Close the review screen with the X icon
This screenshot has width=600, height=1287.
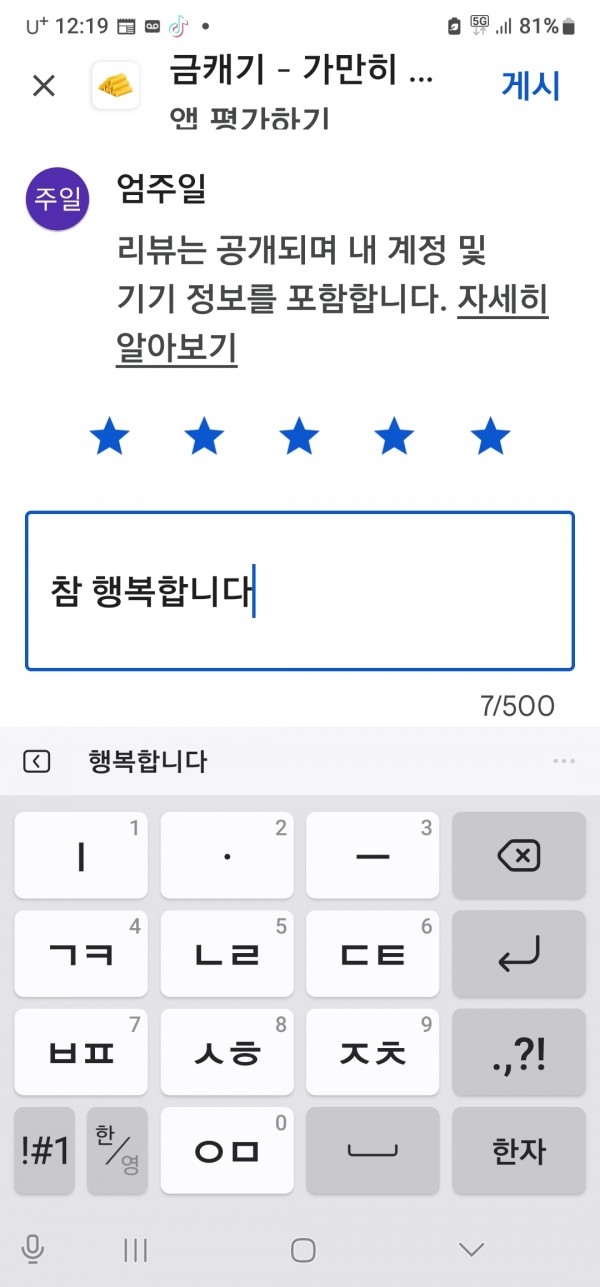pyautogui.click(x=43, y=86)
